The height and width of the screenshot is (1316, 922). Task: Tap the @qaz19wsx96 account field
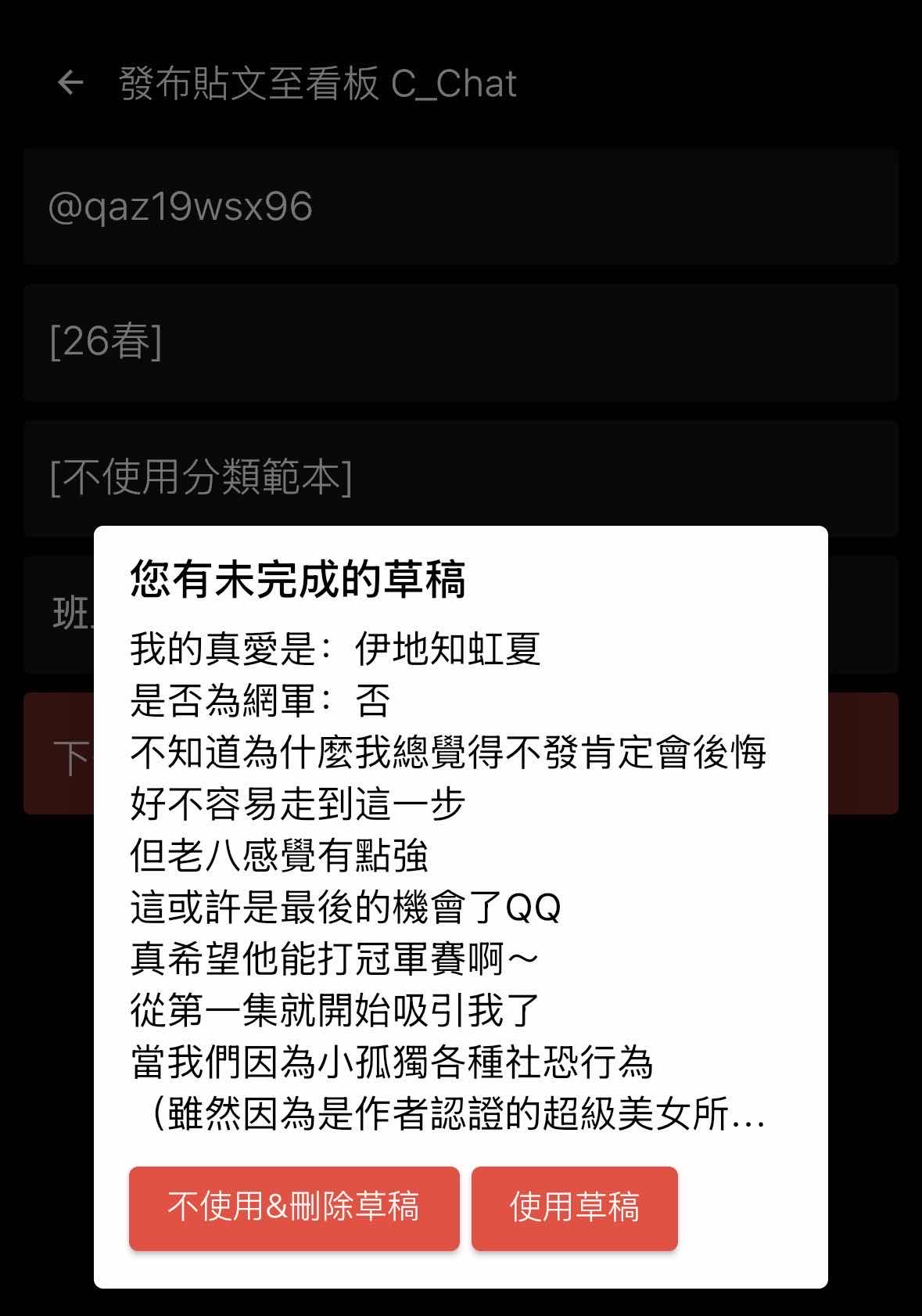pos(461,207)
